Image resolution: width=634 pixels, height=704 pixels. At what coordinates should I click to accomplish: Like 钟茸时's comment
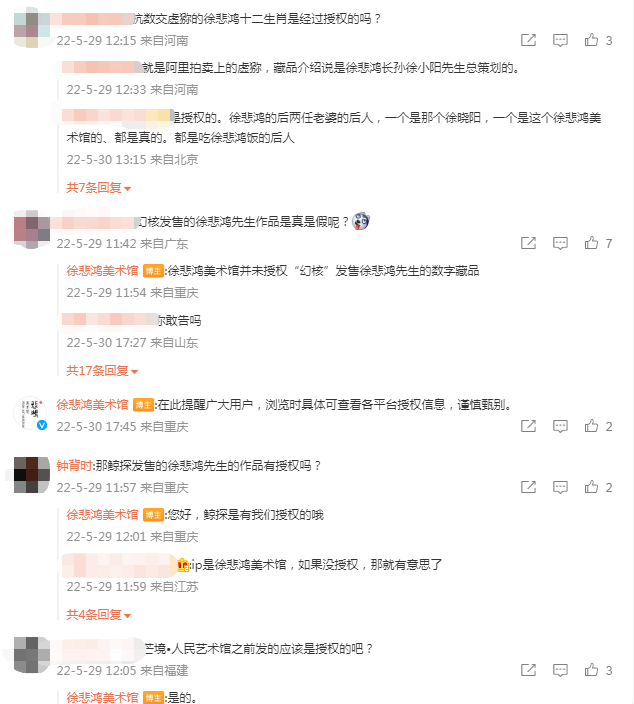(592, 487)
